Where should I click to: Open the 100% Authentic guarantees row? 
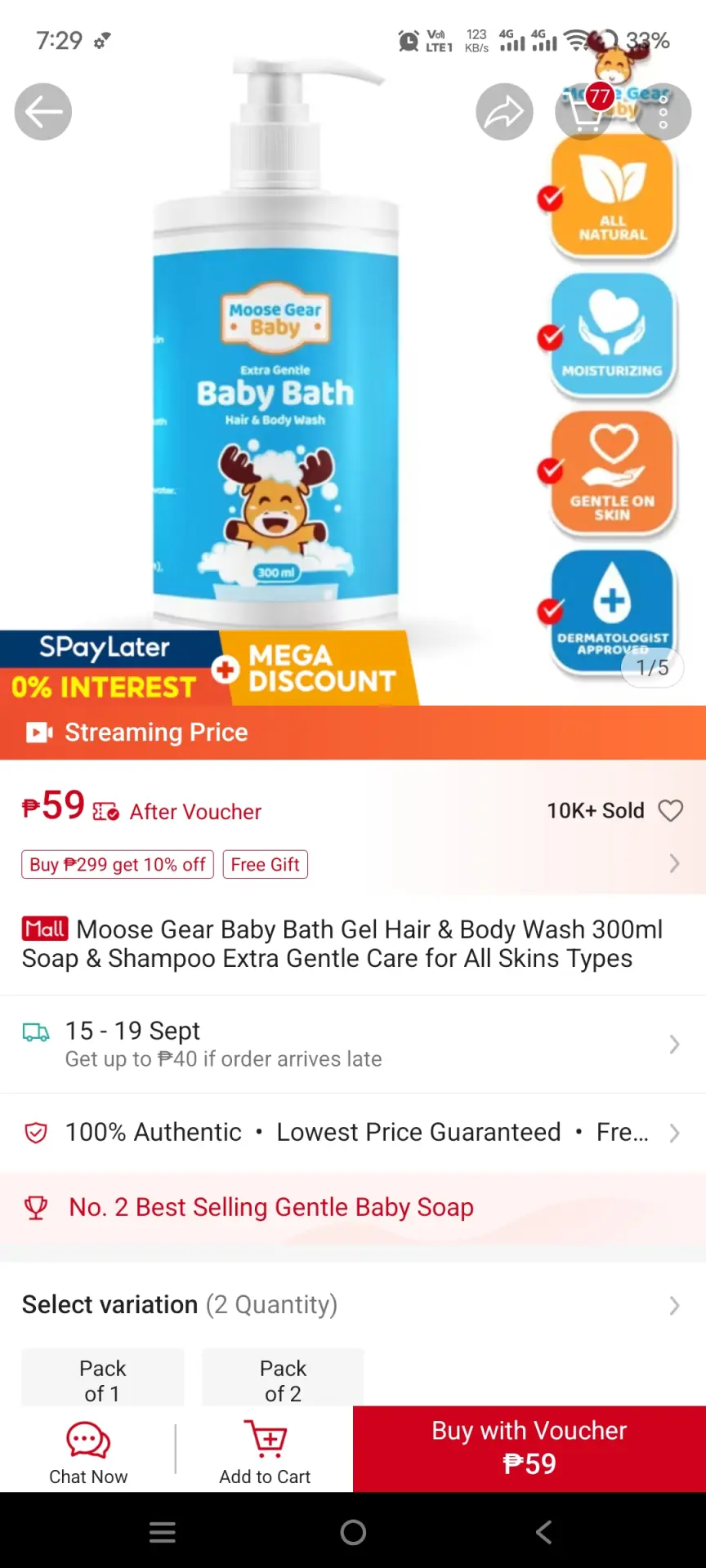click(x=353, y=1133)
